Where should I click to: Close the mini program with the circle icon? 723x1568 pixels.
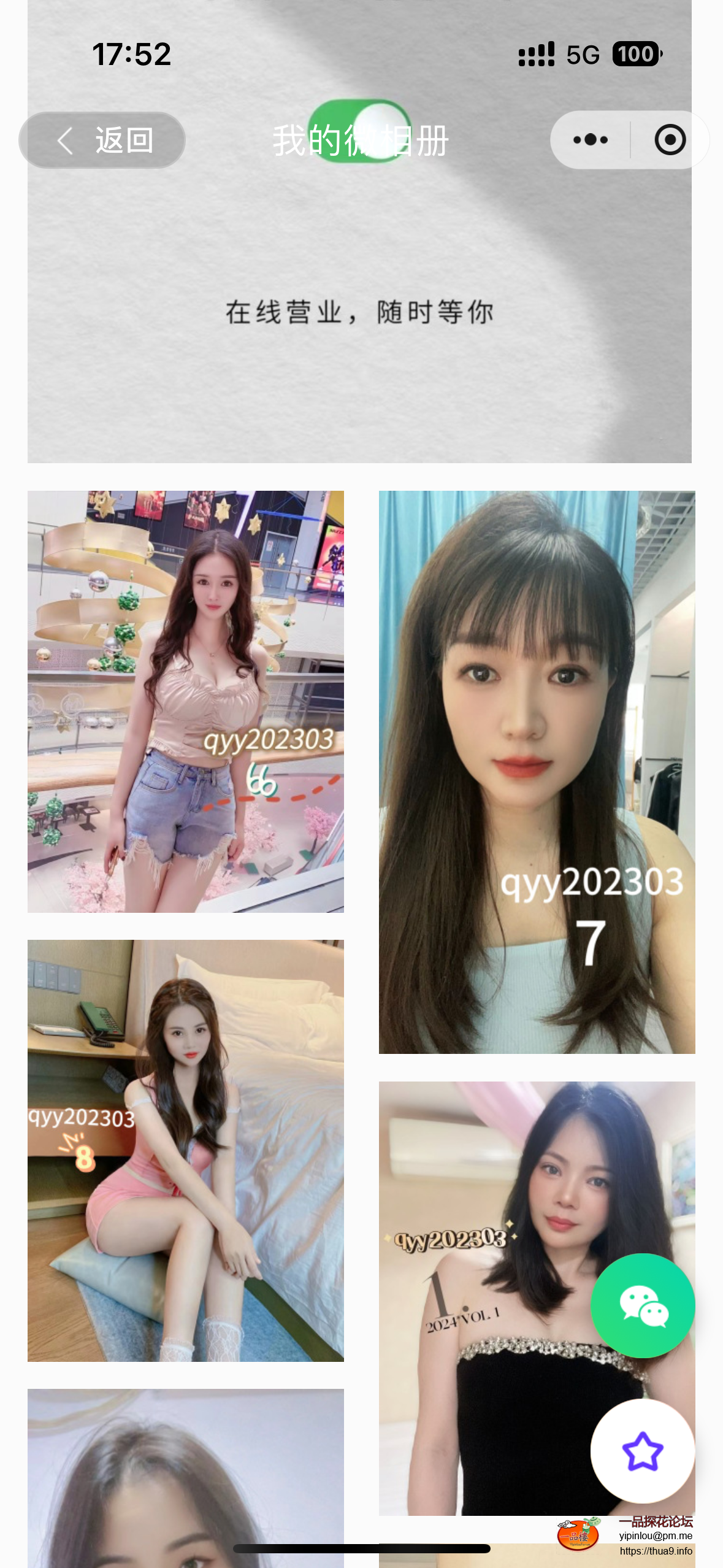tap(670, 140)
